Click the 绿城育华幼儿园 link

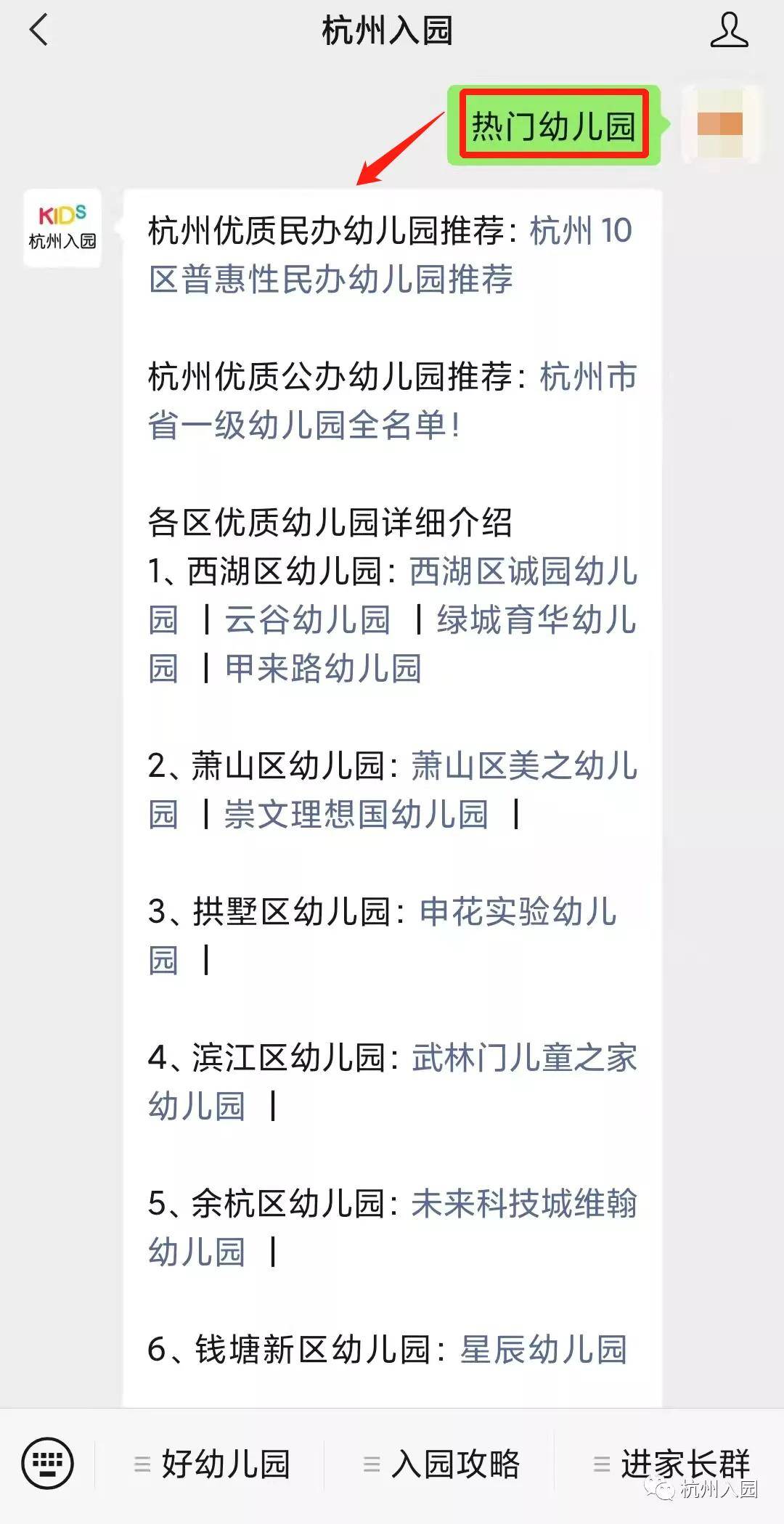(537, 621)
